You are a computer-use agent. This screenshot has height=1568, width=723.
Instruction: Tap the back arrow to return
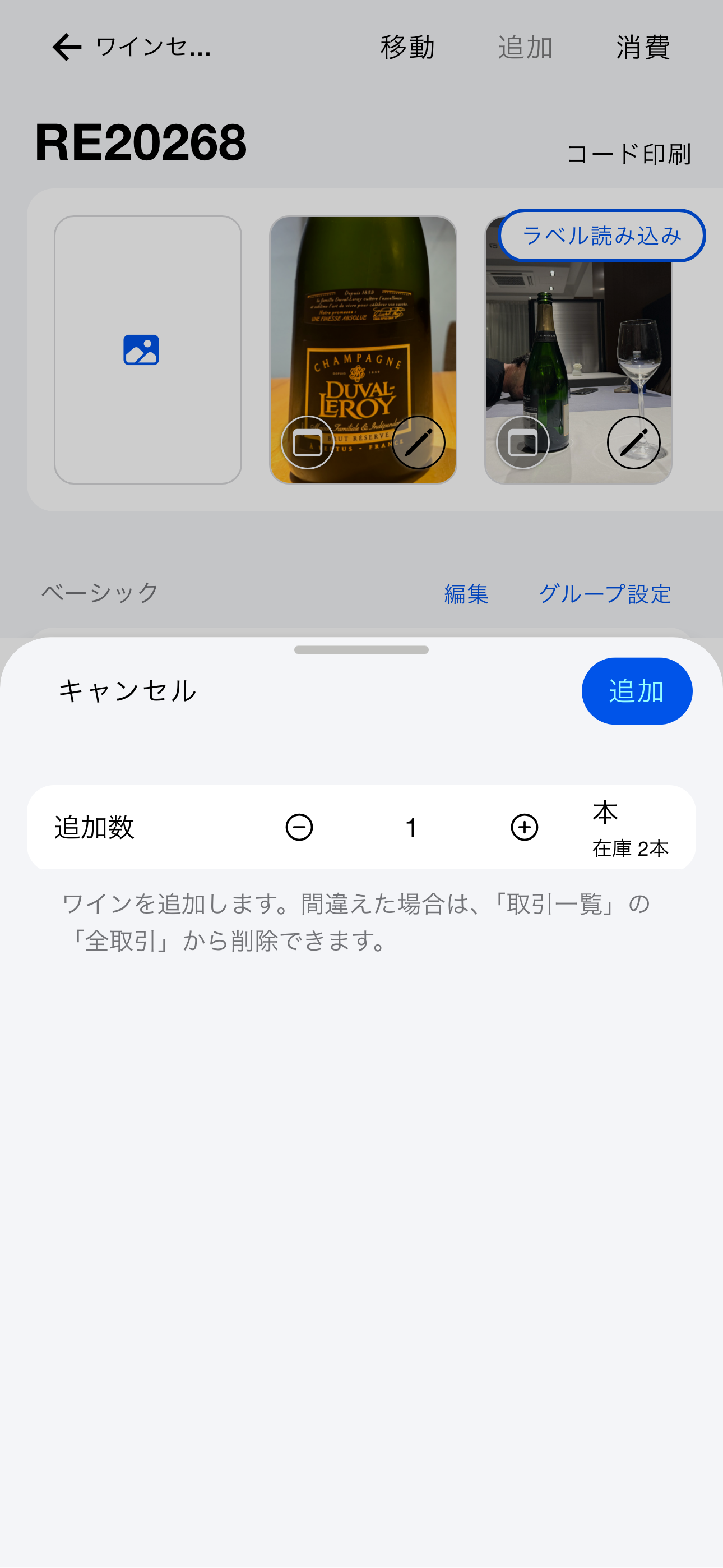tap(66, 46)
